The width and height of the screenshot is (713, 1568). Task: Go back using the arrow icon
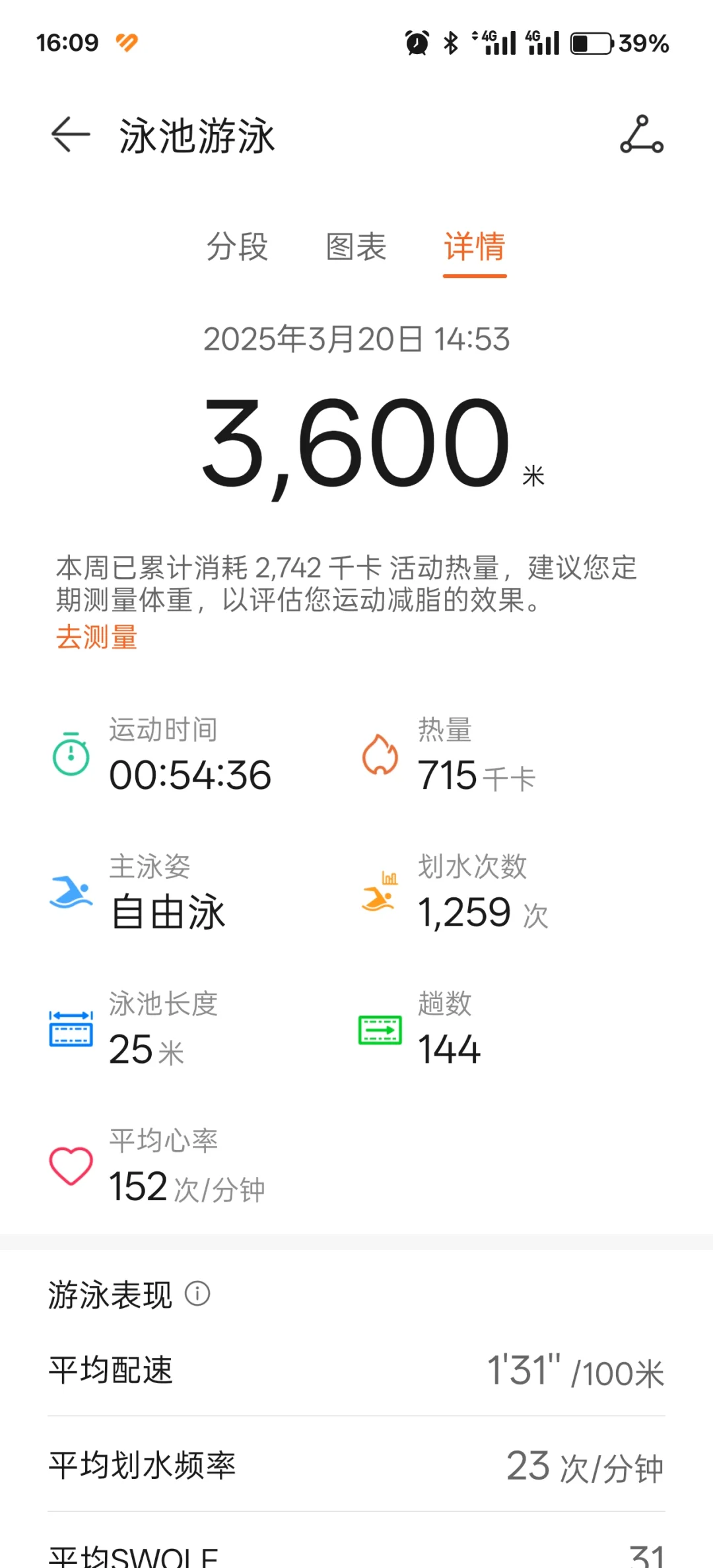point(71,135)
